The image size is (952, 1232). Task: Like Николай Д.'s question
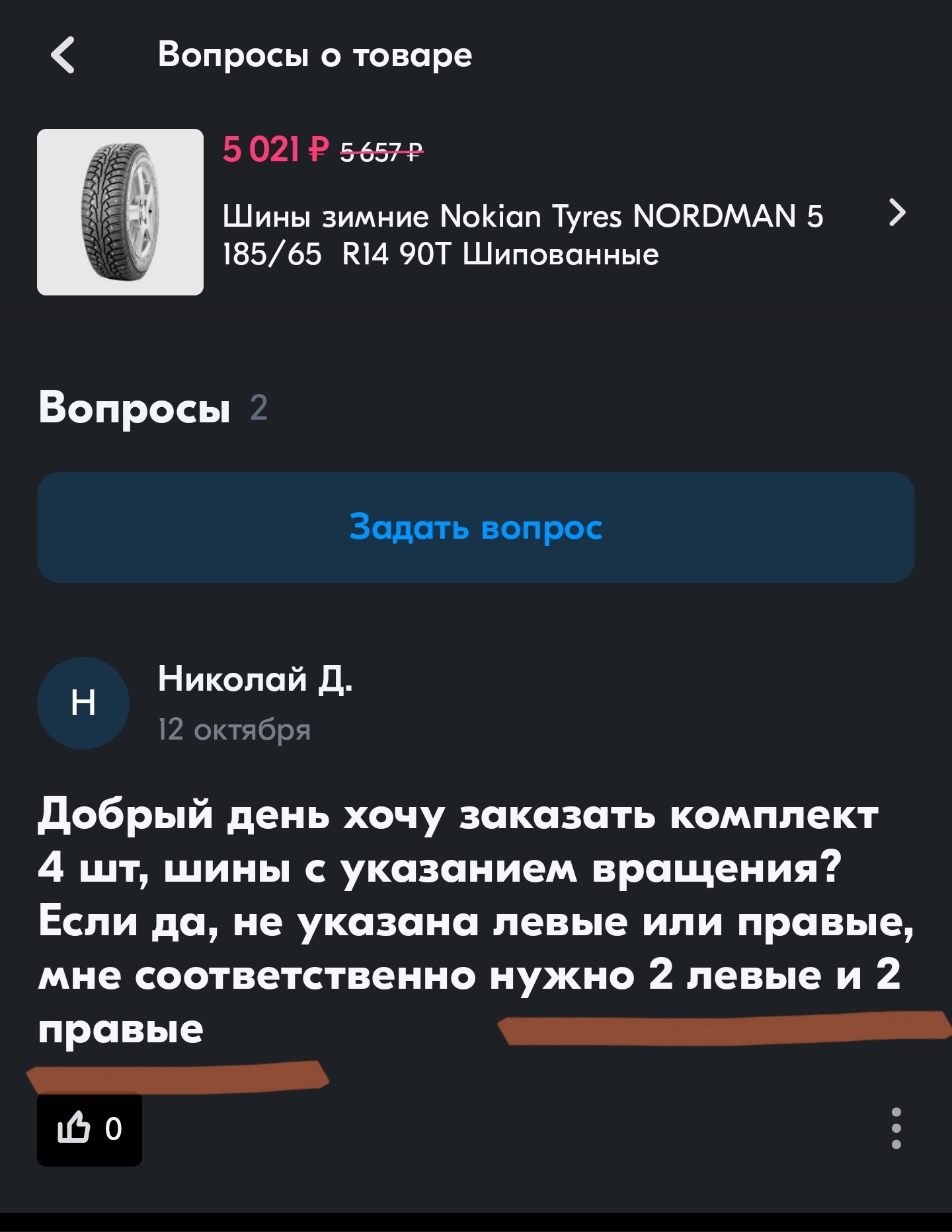click(90, 1129)
